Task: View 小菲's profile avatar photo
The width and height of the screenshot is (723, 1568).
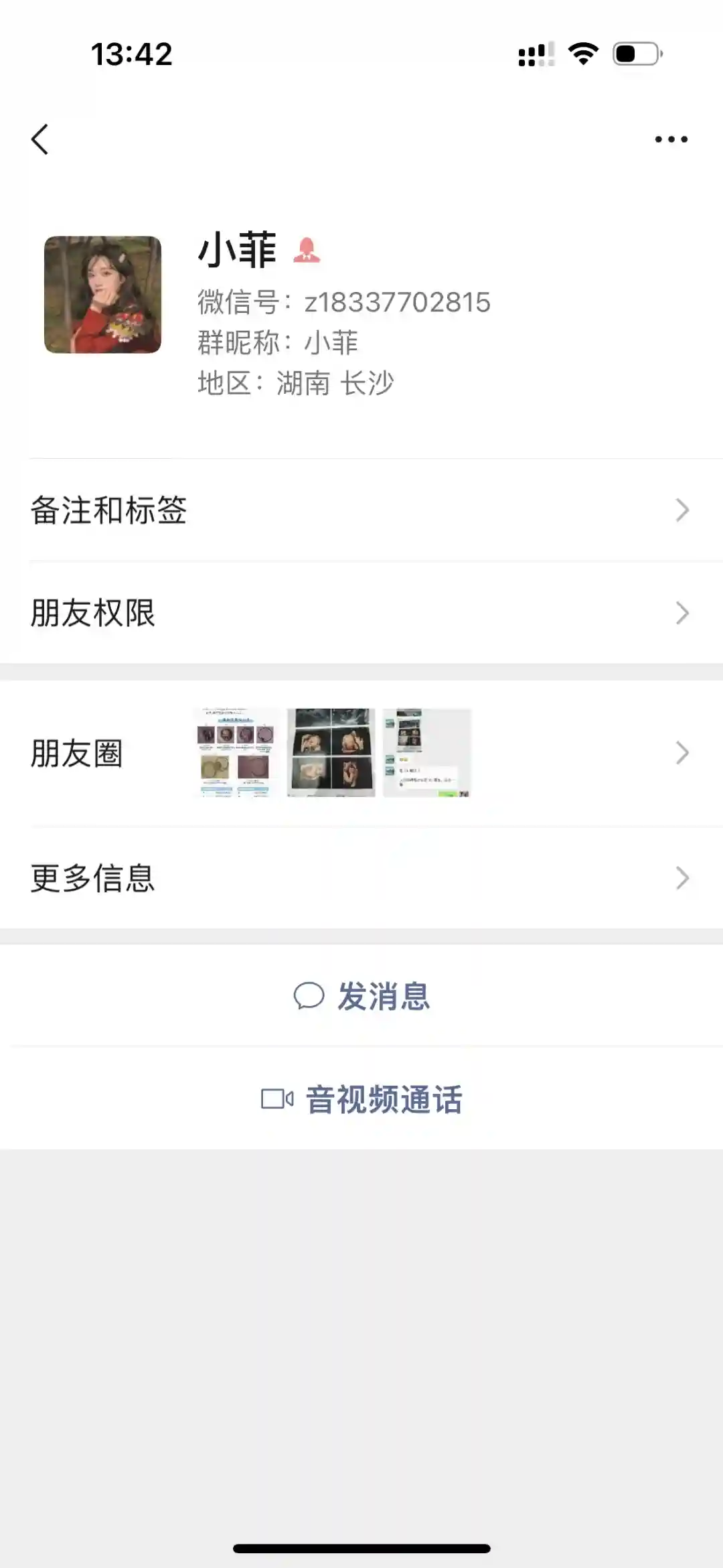Action: tap(102, 294)
